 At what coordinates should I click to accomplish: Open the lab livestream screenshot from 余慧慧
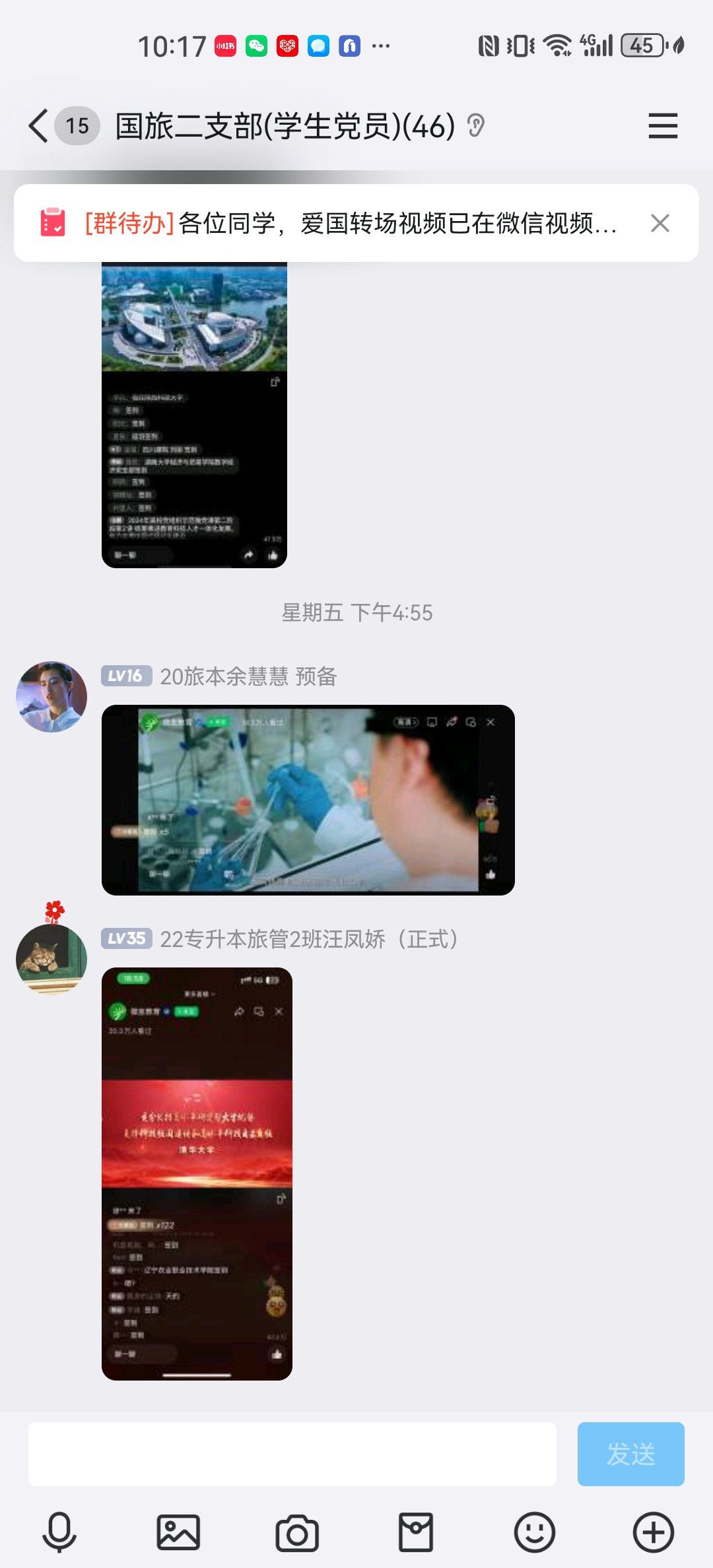click(308, 800)
